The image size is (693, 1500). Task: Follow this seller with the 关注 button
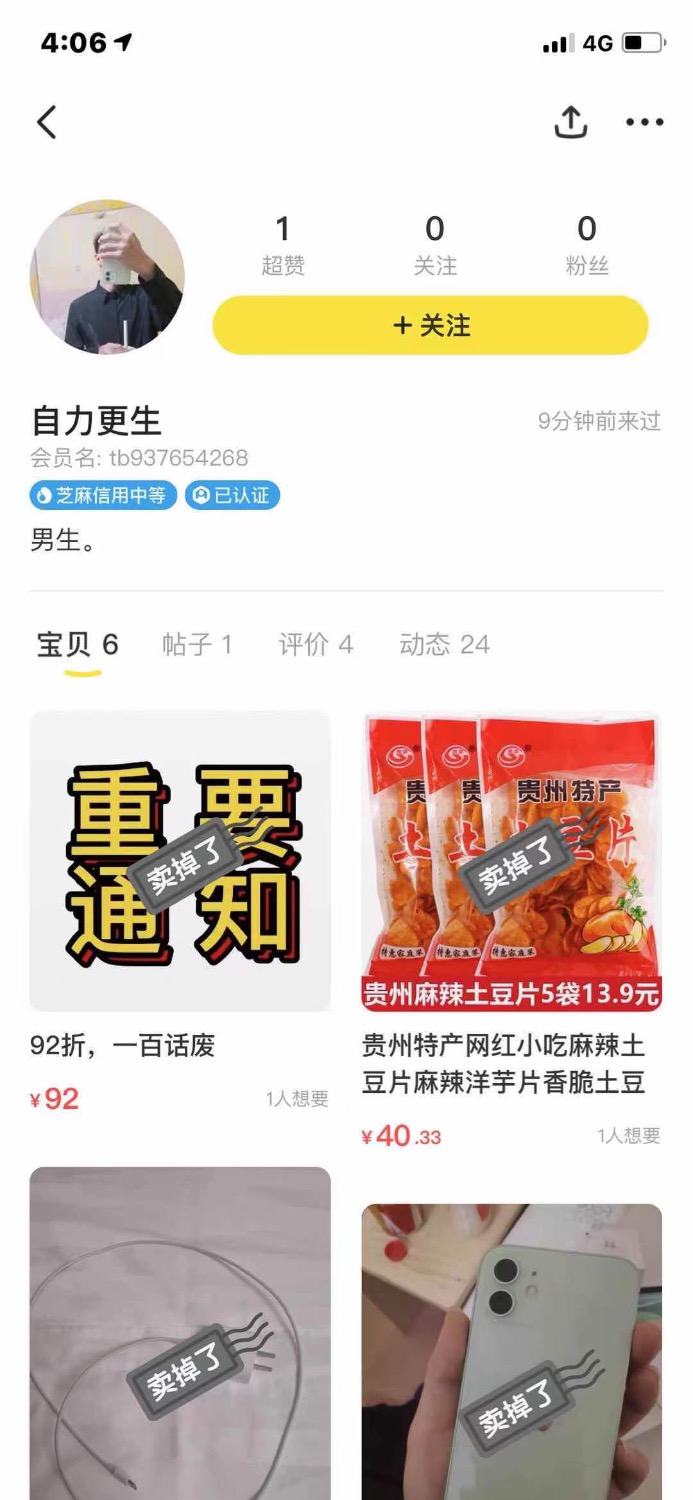pos(430,325)
